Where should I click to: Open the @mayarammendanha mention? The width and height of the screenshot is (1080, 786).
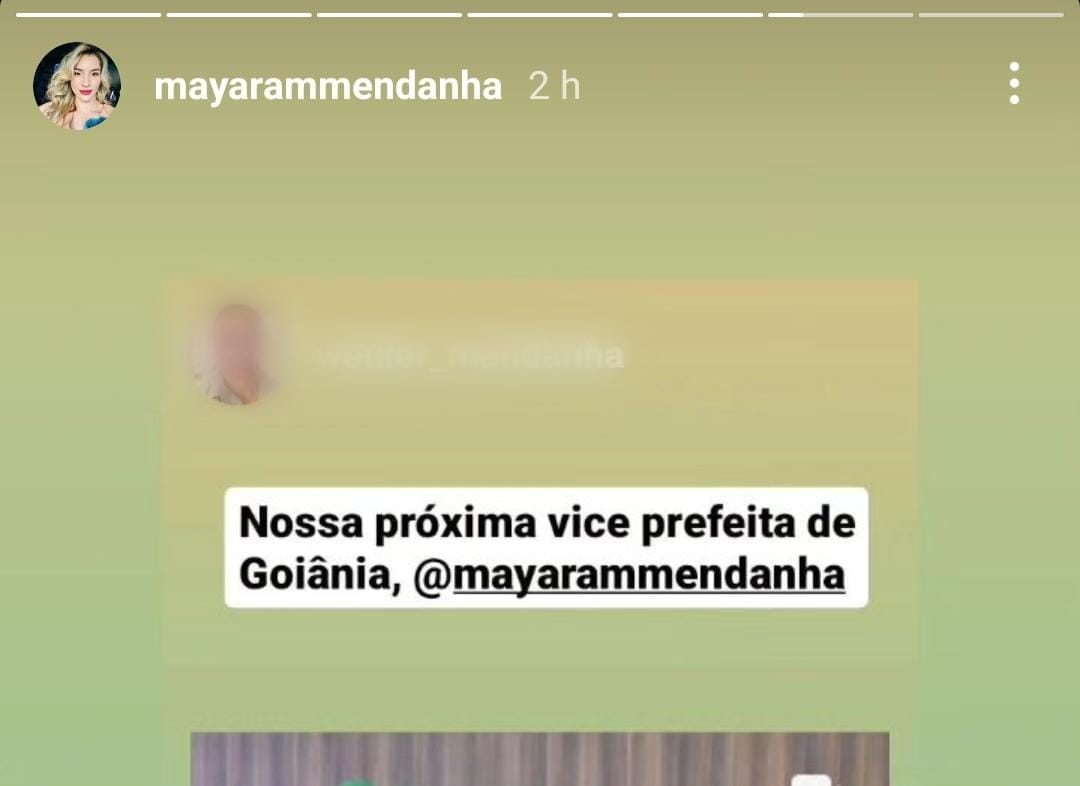tap(630, 577)
